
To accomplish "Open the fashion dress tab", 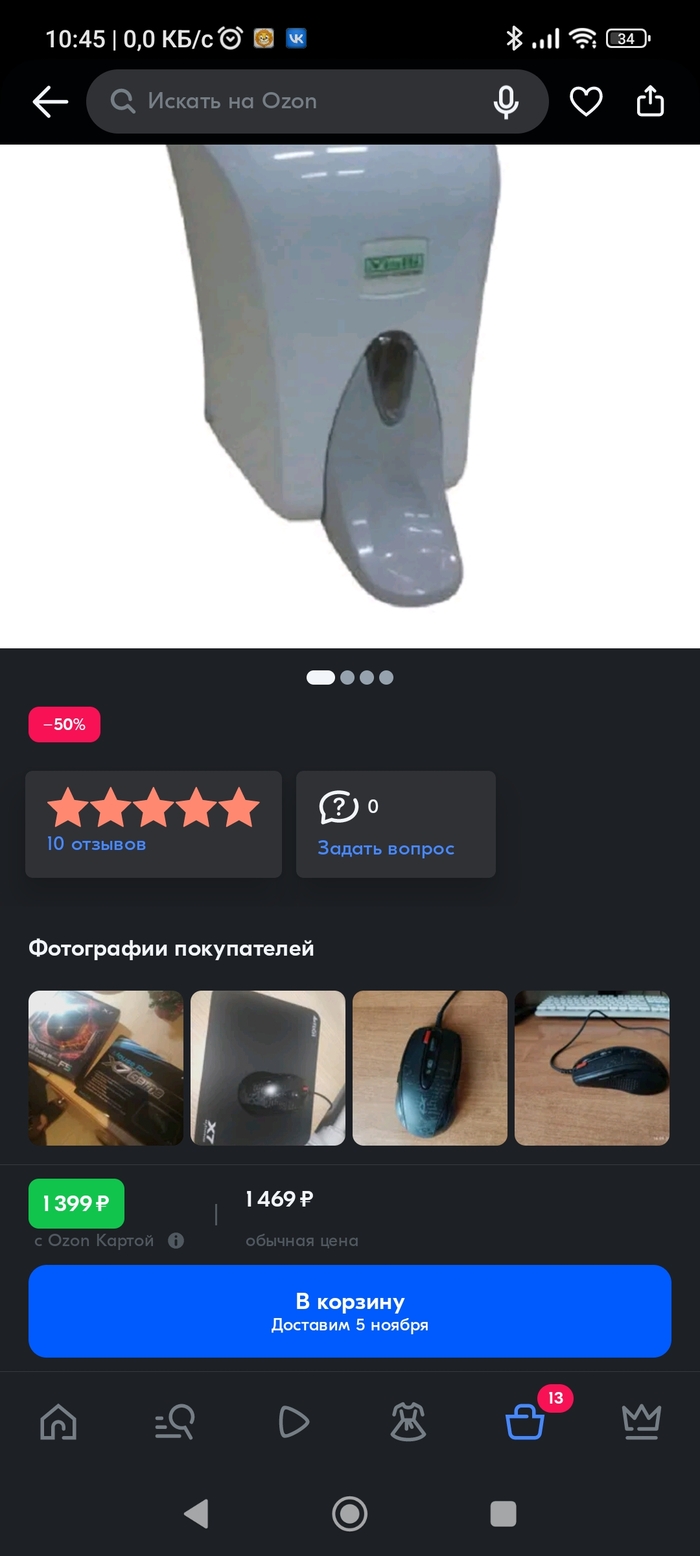I will (408, 1421).
